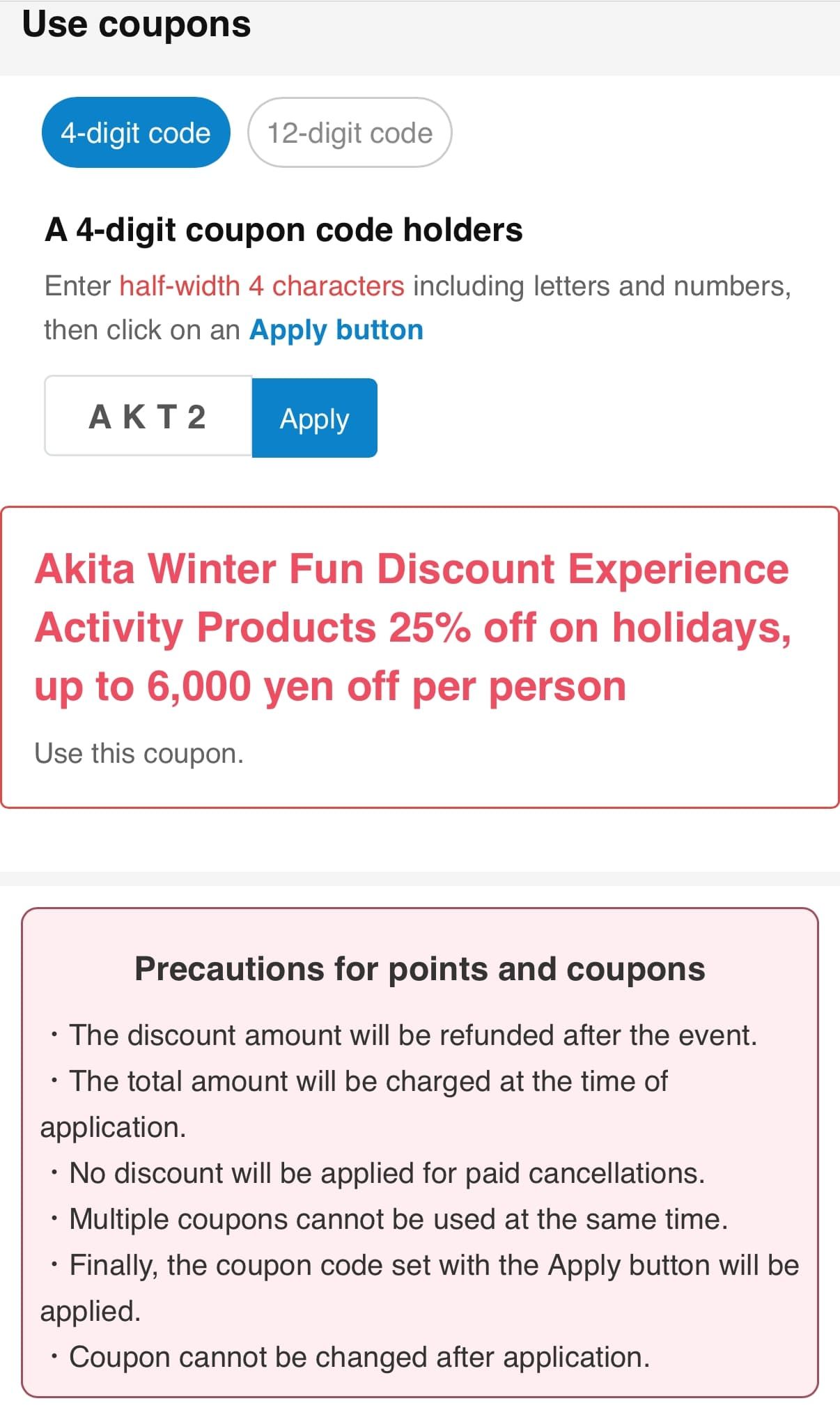Activate the highlighted 4-digit code pill
Screen dimensions: 840x1417
(x=136, y=132)
